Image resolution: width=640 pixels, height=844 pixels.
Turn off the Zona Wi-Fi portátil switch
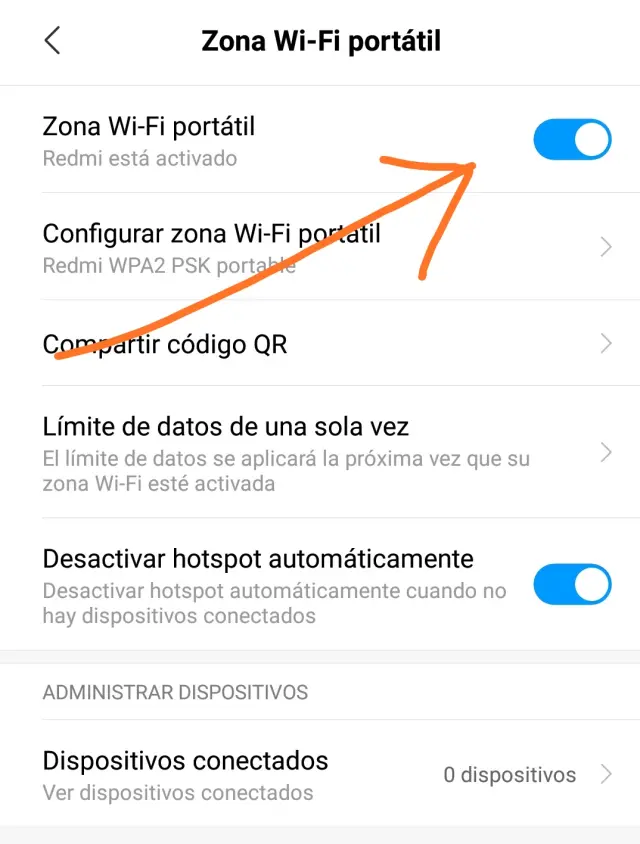pyautogui.click(x=571, y=140)
